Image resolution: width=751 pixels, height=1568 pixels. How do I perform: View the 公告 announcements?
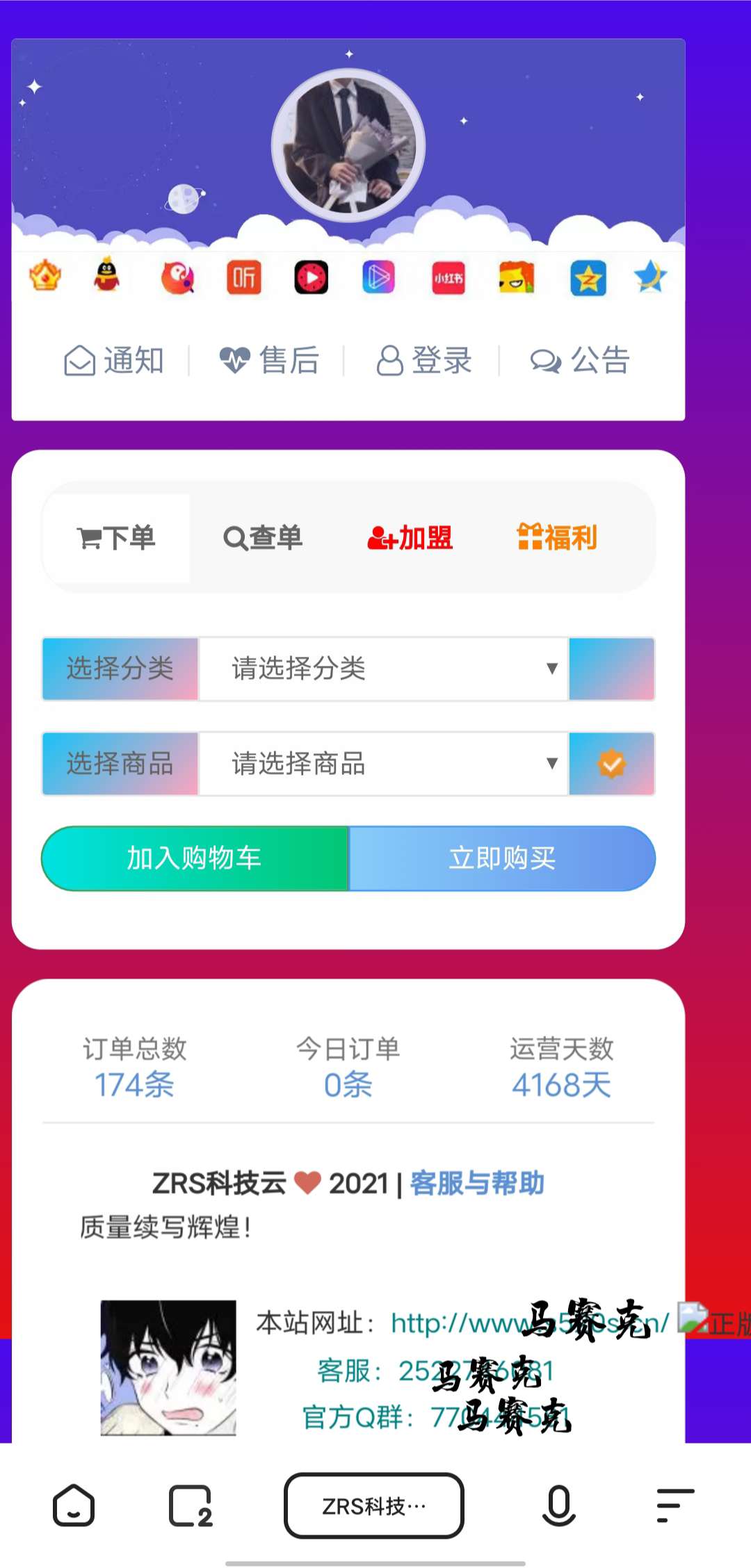click(x=580, y=361)
